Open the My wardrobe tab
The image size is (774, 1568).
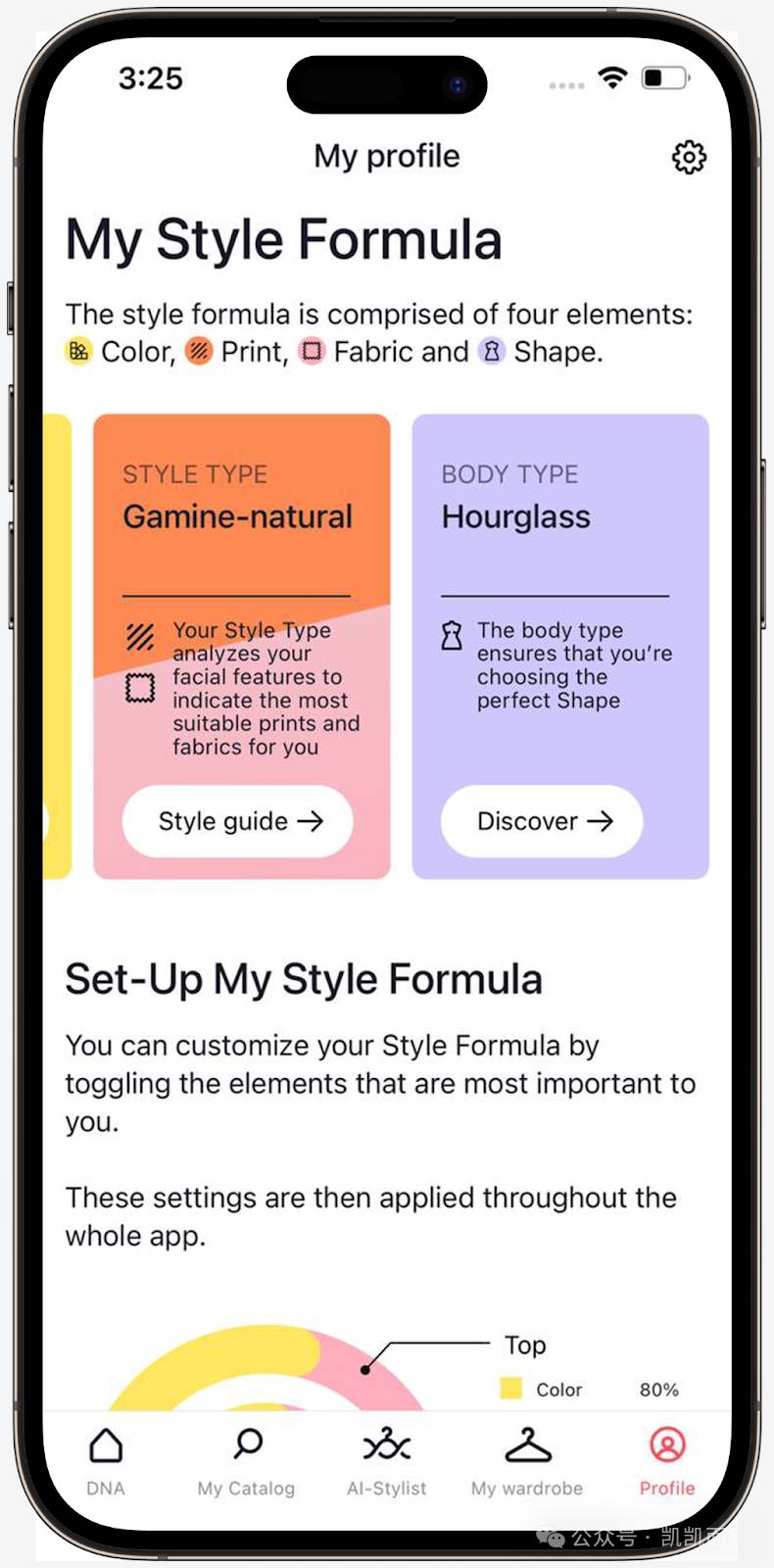click(x=527, y=1461)
